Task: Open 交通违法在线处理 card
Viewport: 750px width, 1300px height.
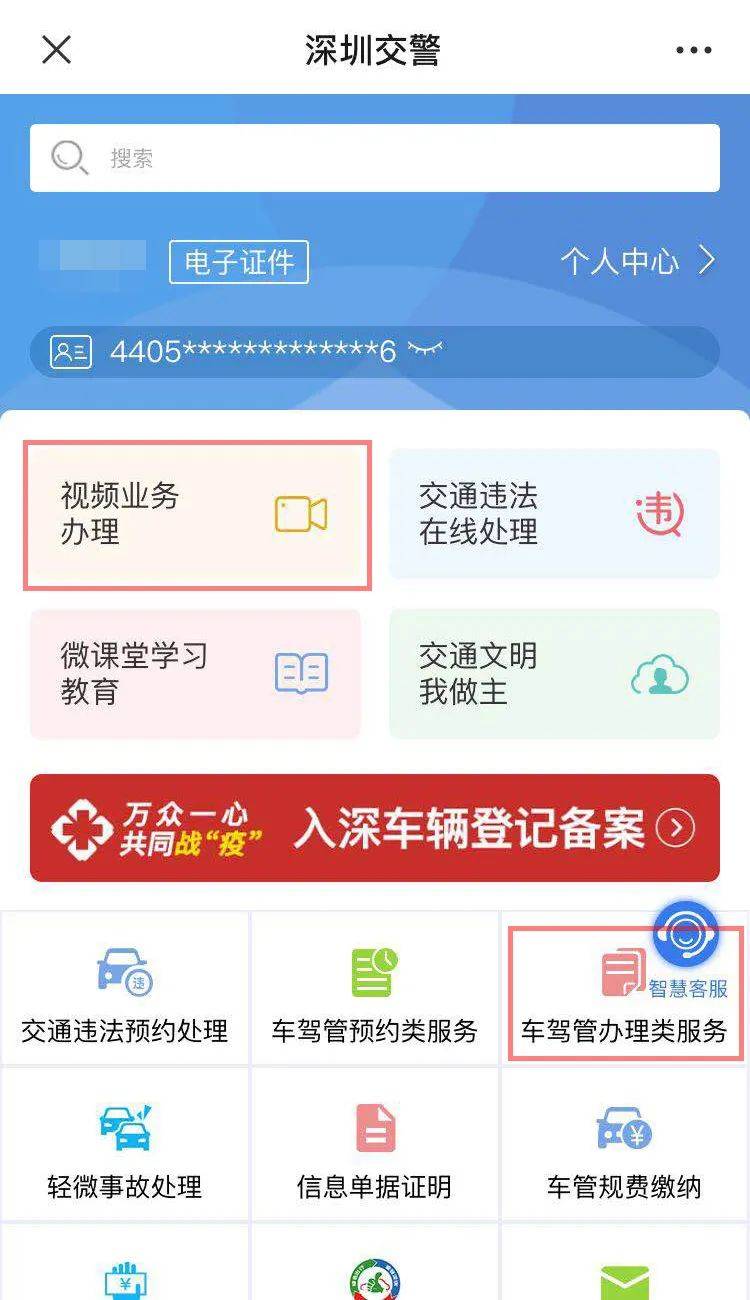Action: tap(554, 514)
